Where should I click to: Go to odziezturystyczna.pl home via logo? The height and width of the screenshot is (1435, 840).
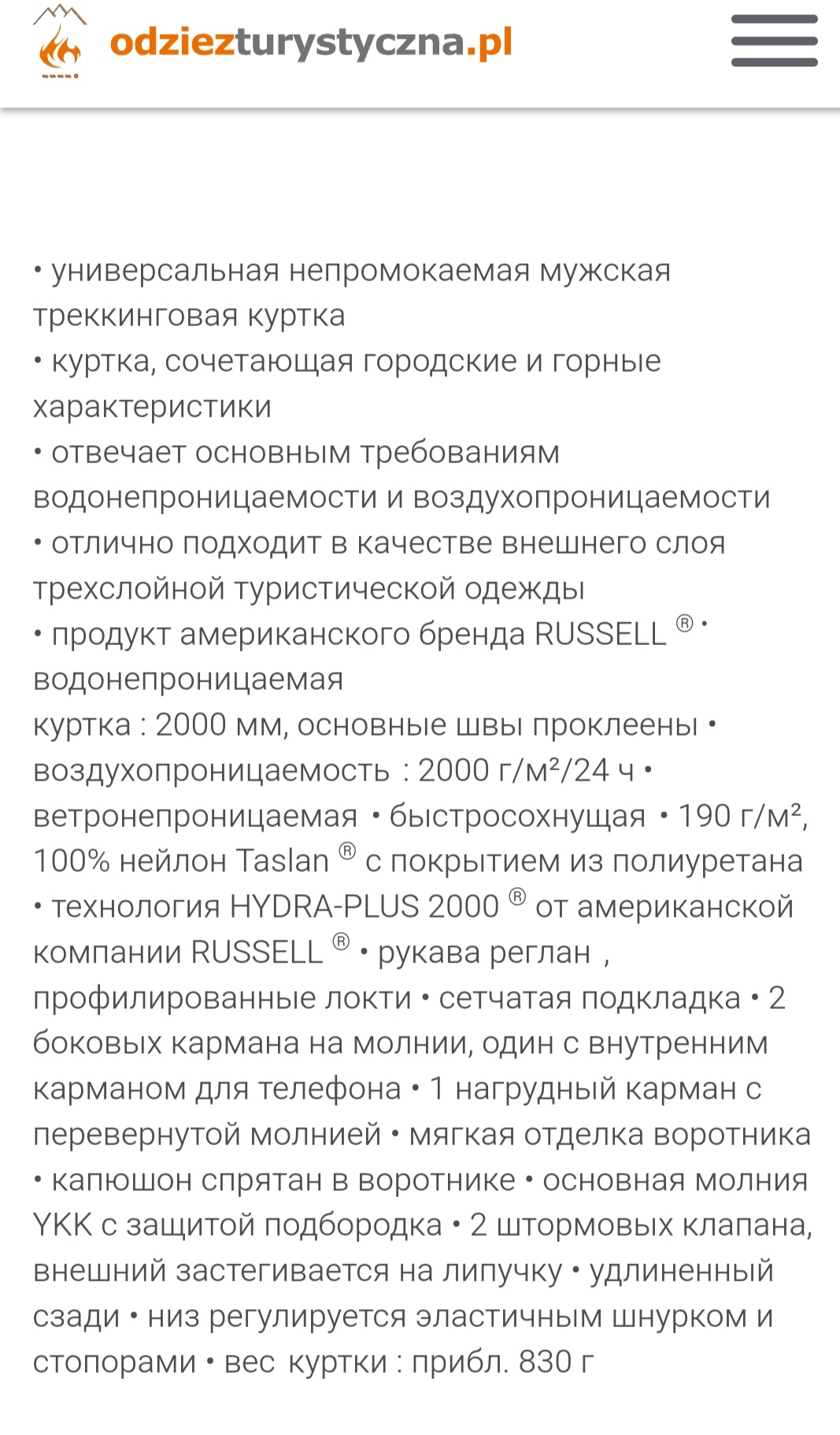tap(272, 42)
